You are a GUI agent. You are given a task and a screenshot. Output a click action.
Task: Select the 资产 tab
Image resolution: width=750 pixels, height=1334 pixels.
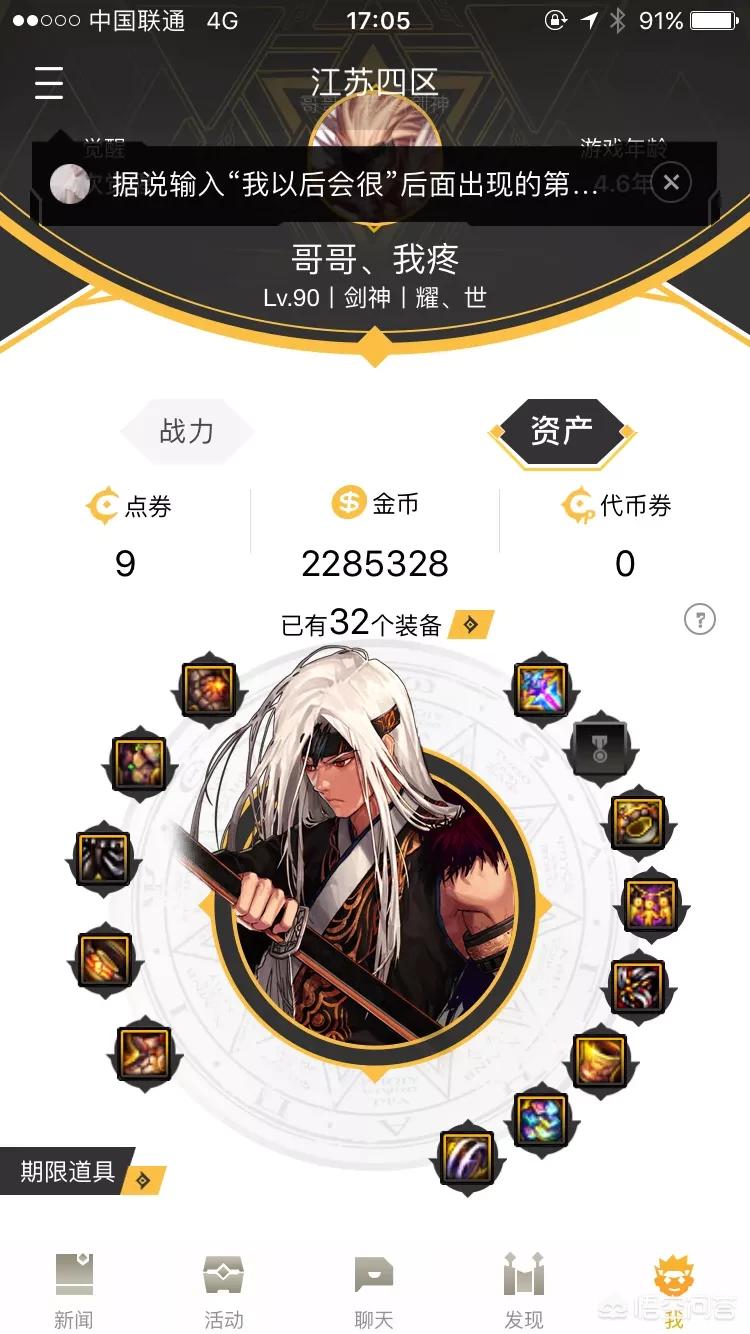coord(562,432)
